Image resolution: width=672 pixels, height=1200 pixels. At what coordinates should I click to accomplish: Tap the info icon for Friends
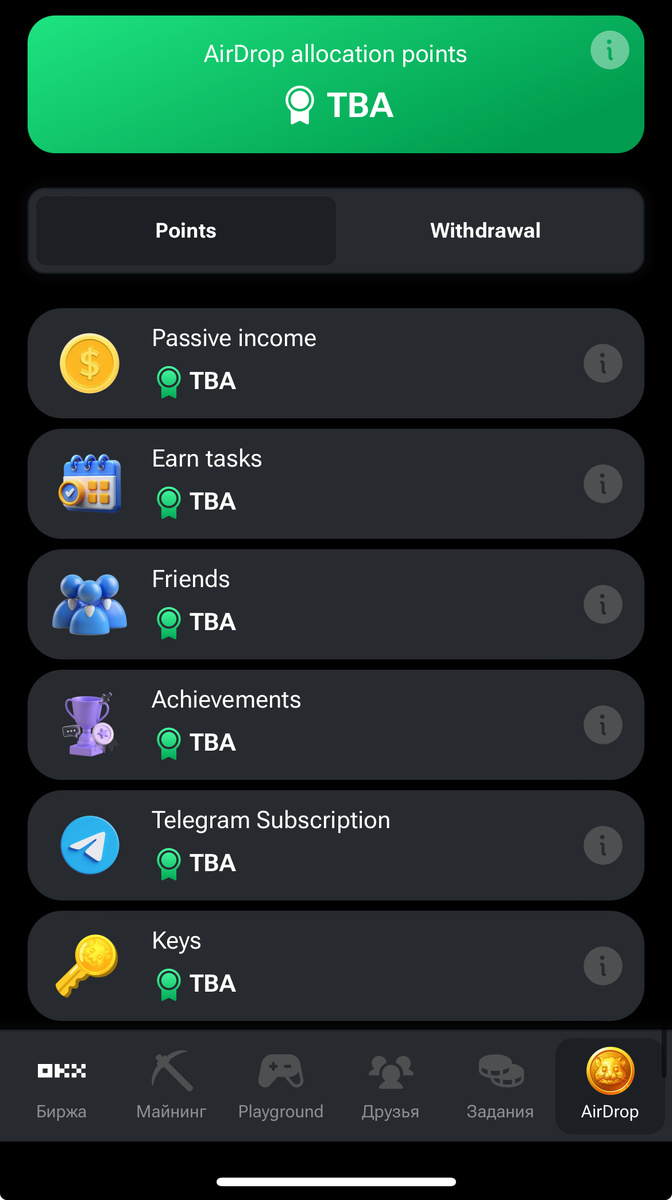(x=602, y=604)
